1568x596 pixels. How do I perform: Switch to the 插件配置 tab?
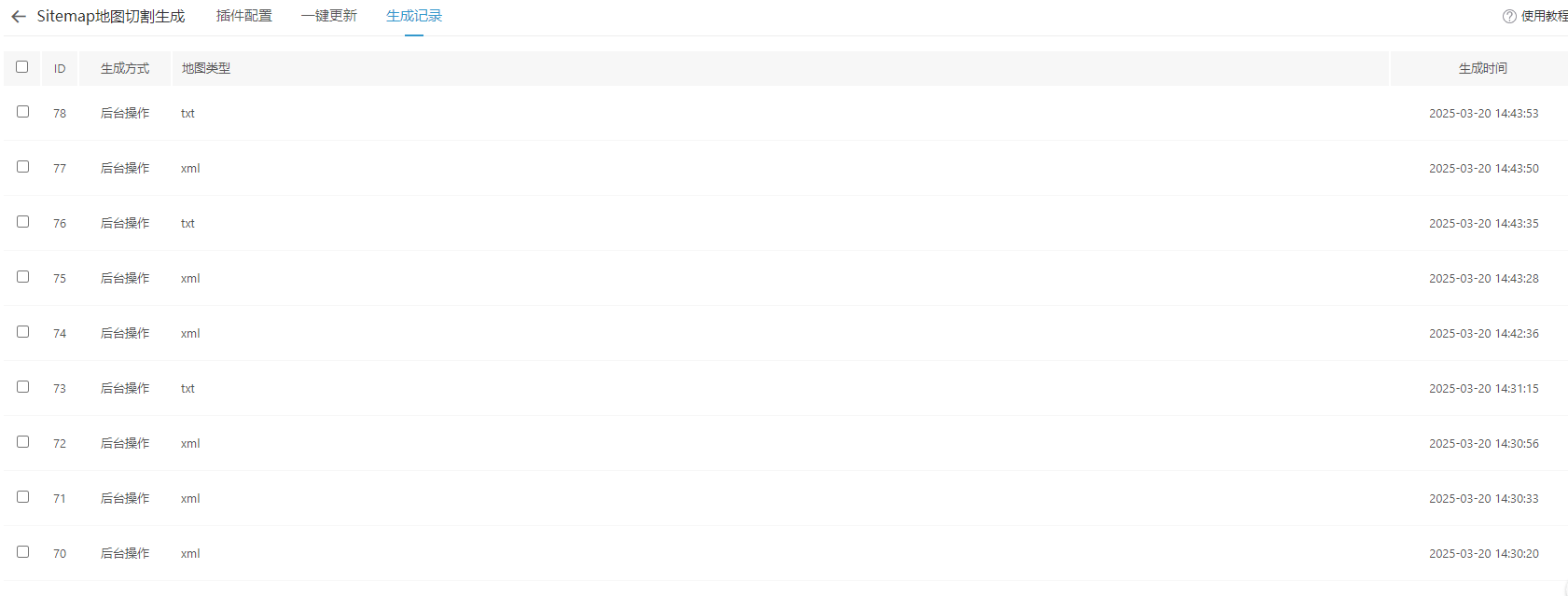click(244, 16)
